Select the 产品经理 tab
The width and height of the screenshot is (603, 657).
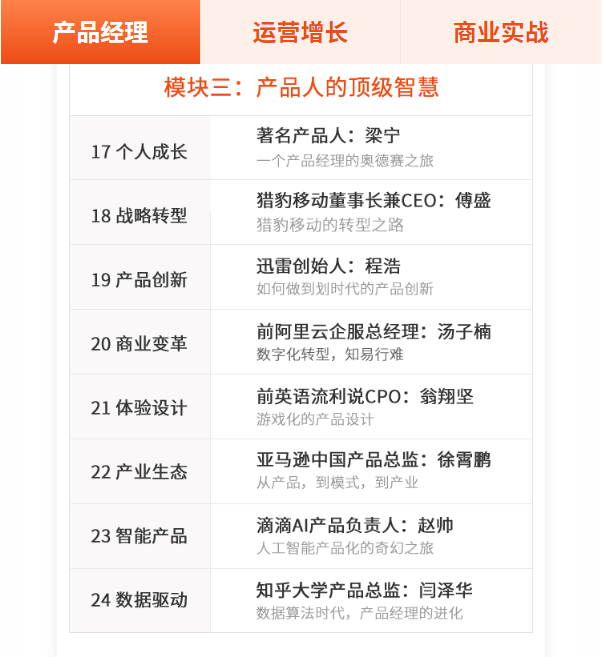(100, 32)
